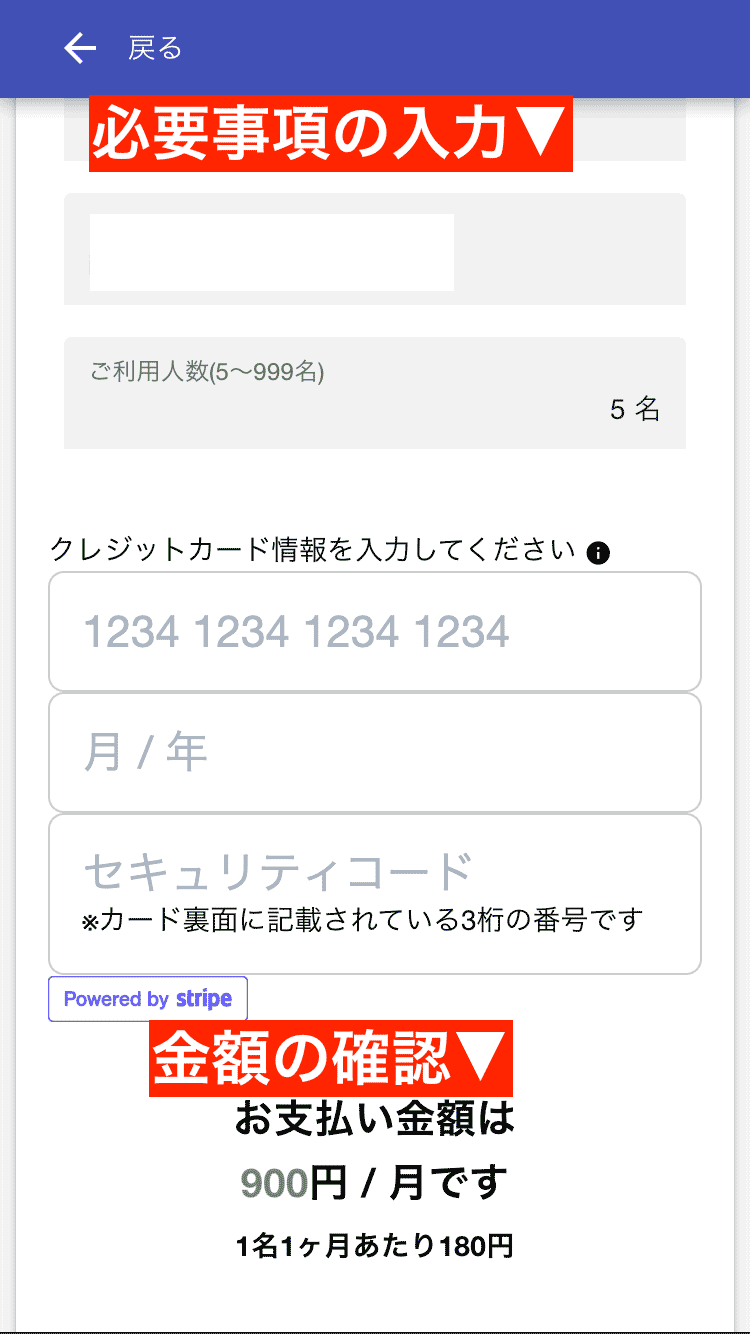Tap the back arrow in the header
Viewport: 750px width, 1334px height.
tap(78, 47)
